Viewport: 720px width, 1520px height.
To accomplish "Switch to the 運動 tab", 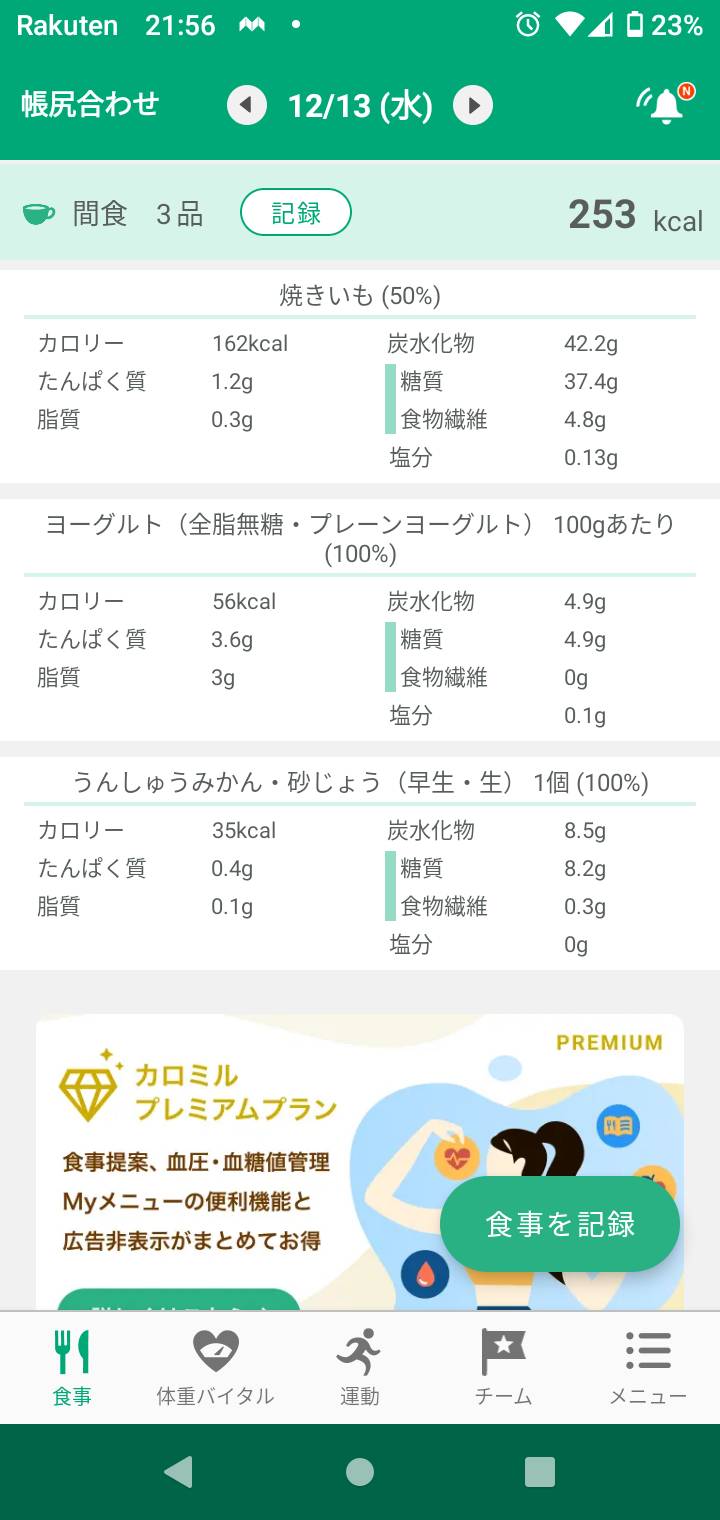I will coord(360,1367).
